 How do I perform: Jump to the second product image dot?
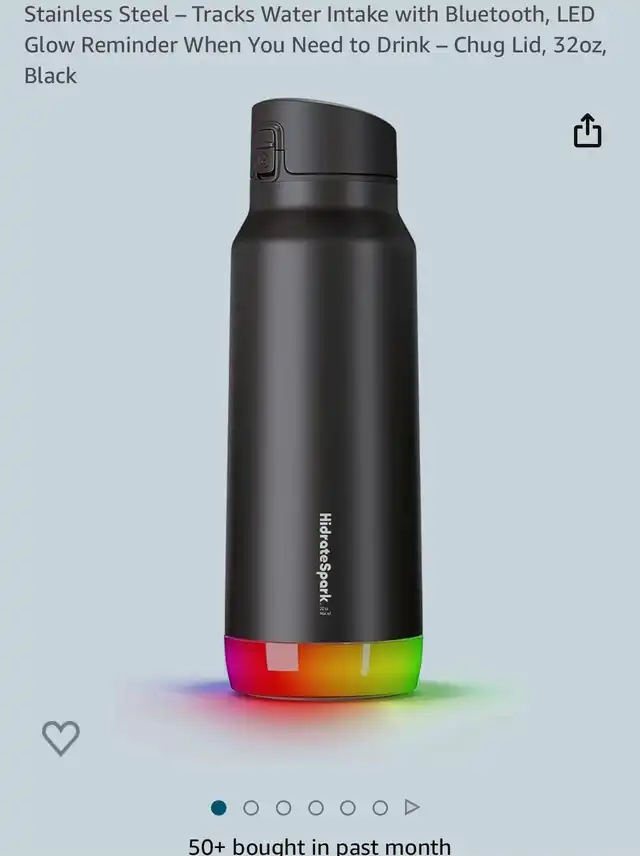coord(251,807)
